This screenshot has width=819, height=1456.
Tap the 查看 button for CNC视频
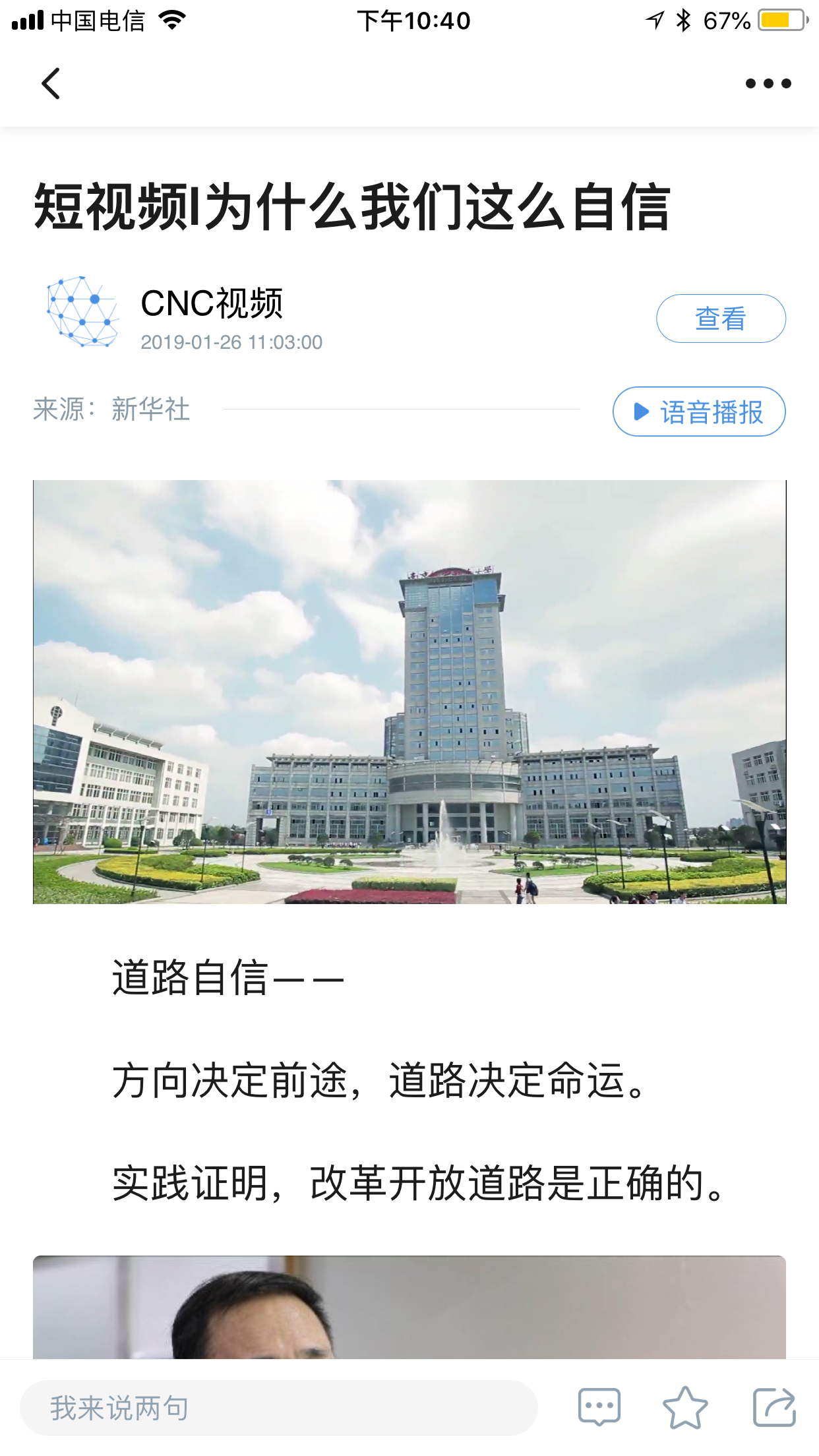pos(720,318)
